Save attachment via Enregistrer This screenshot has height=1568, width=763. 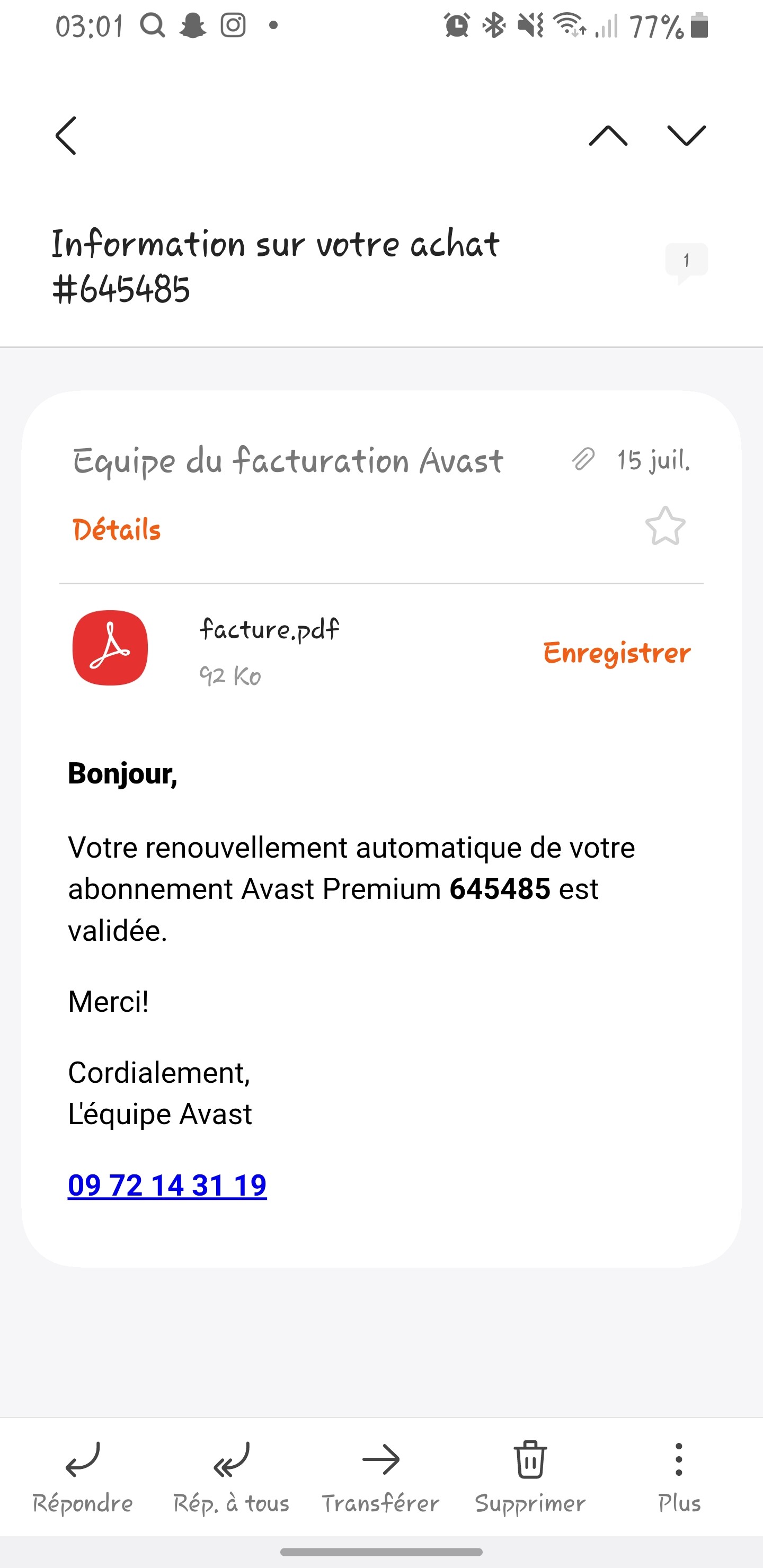(x=616, y=653)
